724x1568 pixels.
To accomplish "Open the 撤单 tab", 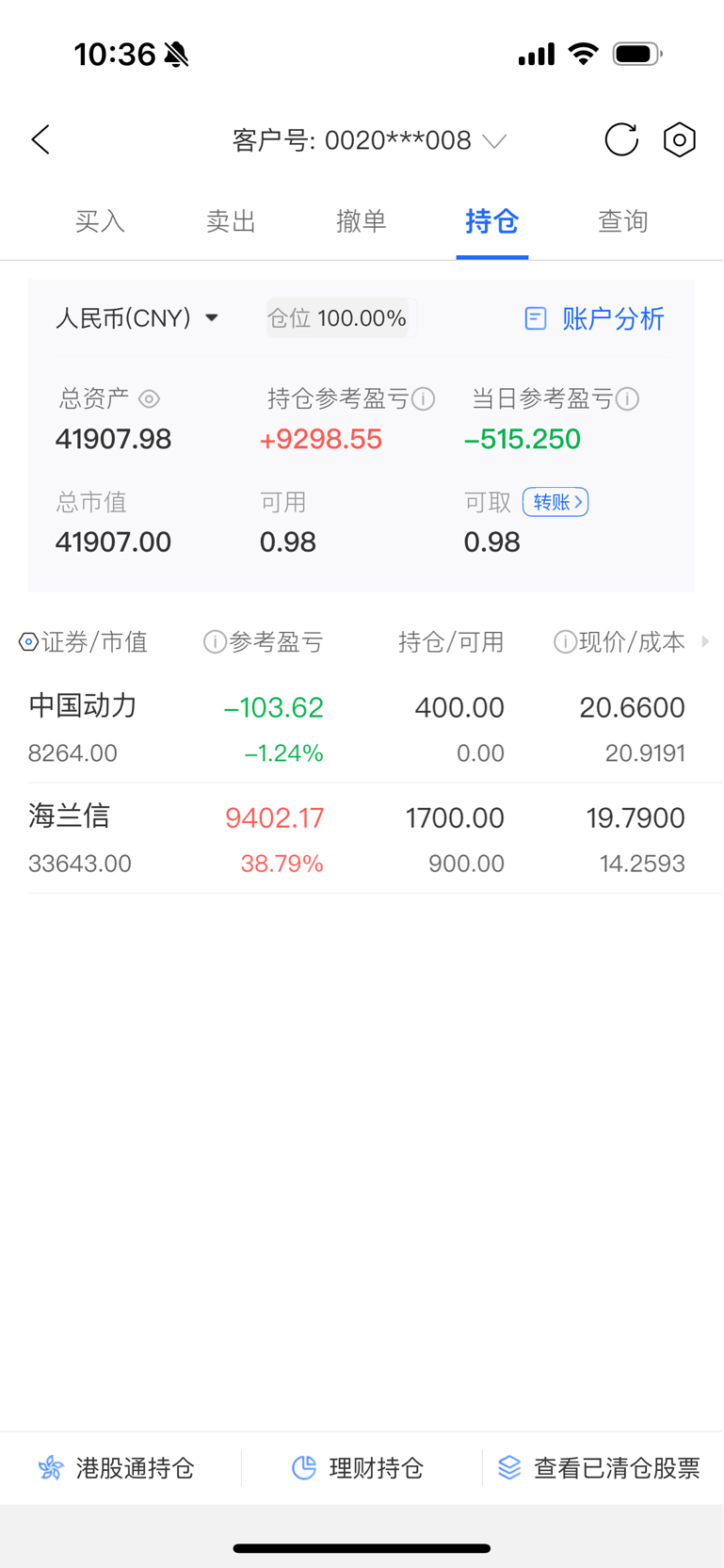I will pos(362,222).
